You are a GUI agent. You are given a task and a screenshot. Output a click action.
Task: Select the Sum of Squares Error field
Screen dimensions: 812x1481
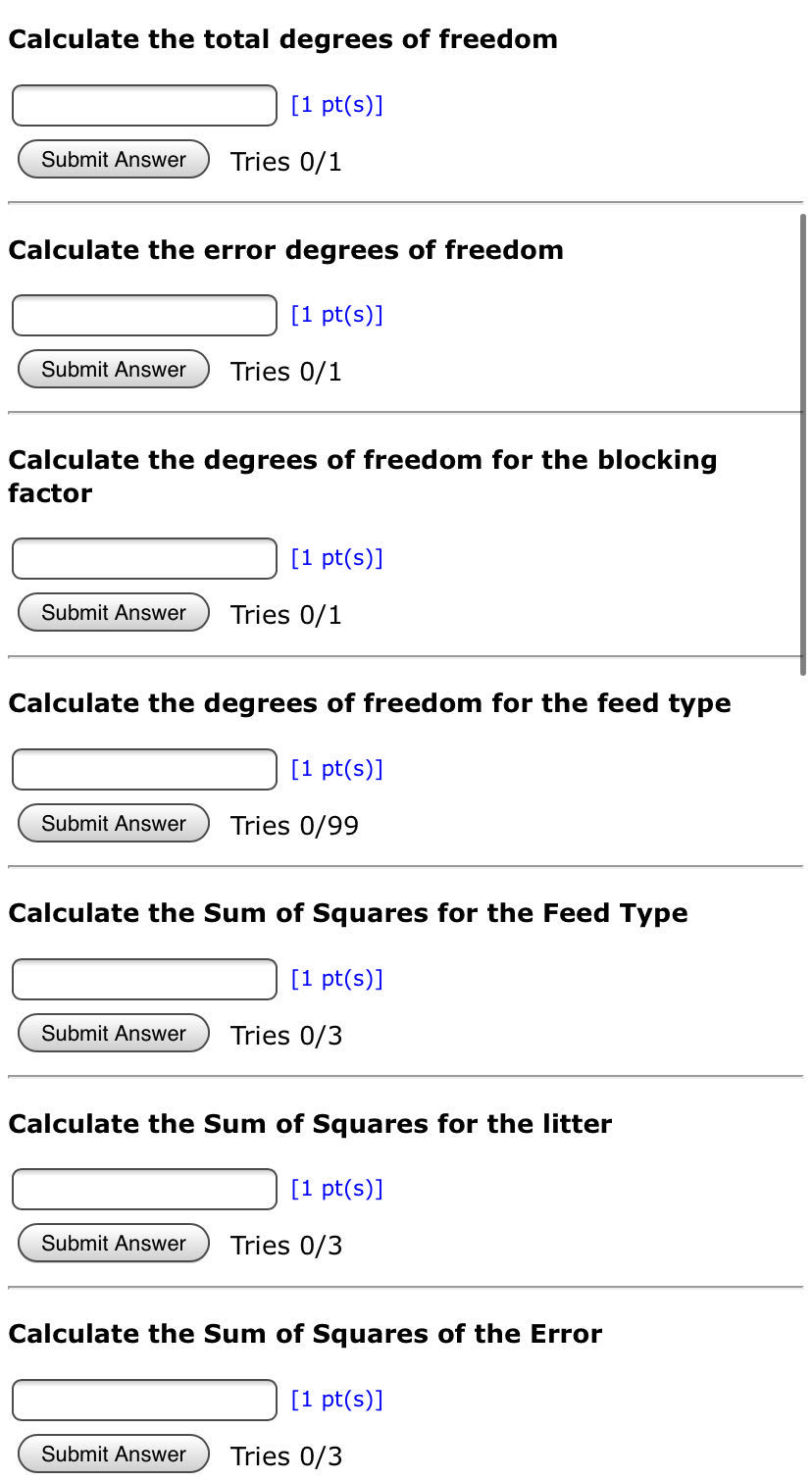144,1400
